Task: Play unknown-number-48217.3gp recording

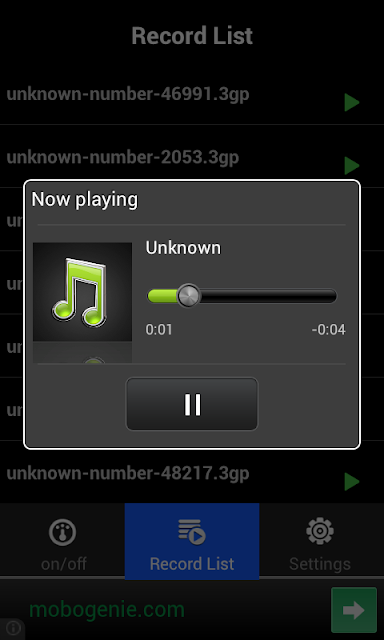Action: point(352,482)
